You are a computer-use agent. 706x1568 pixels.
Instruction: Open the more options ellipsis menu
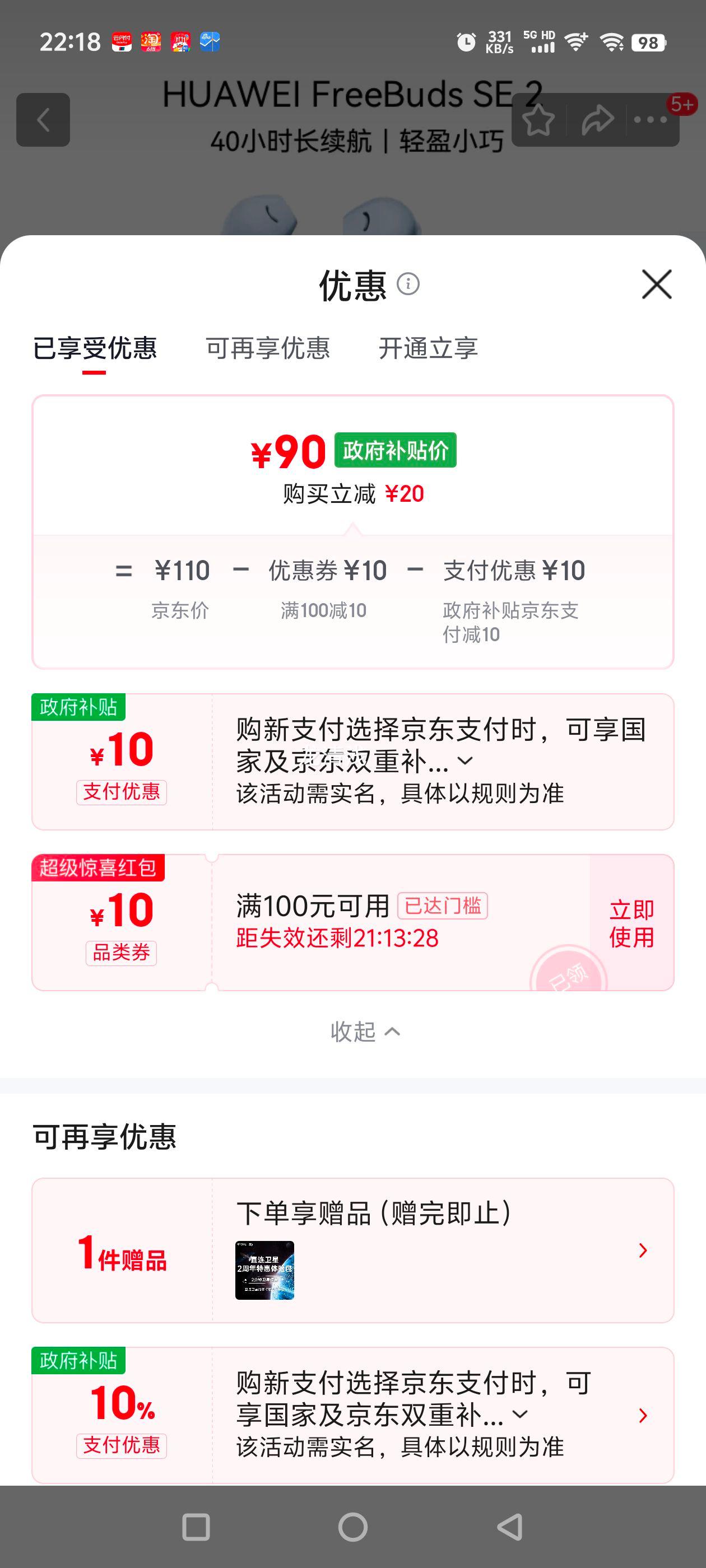(x=651, y=119)
